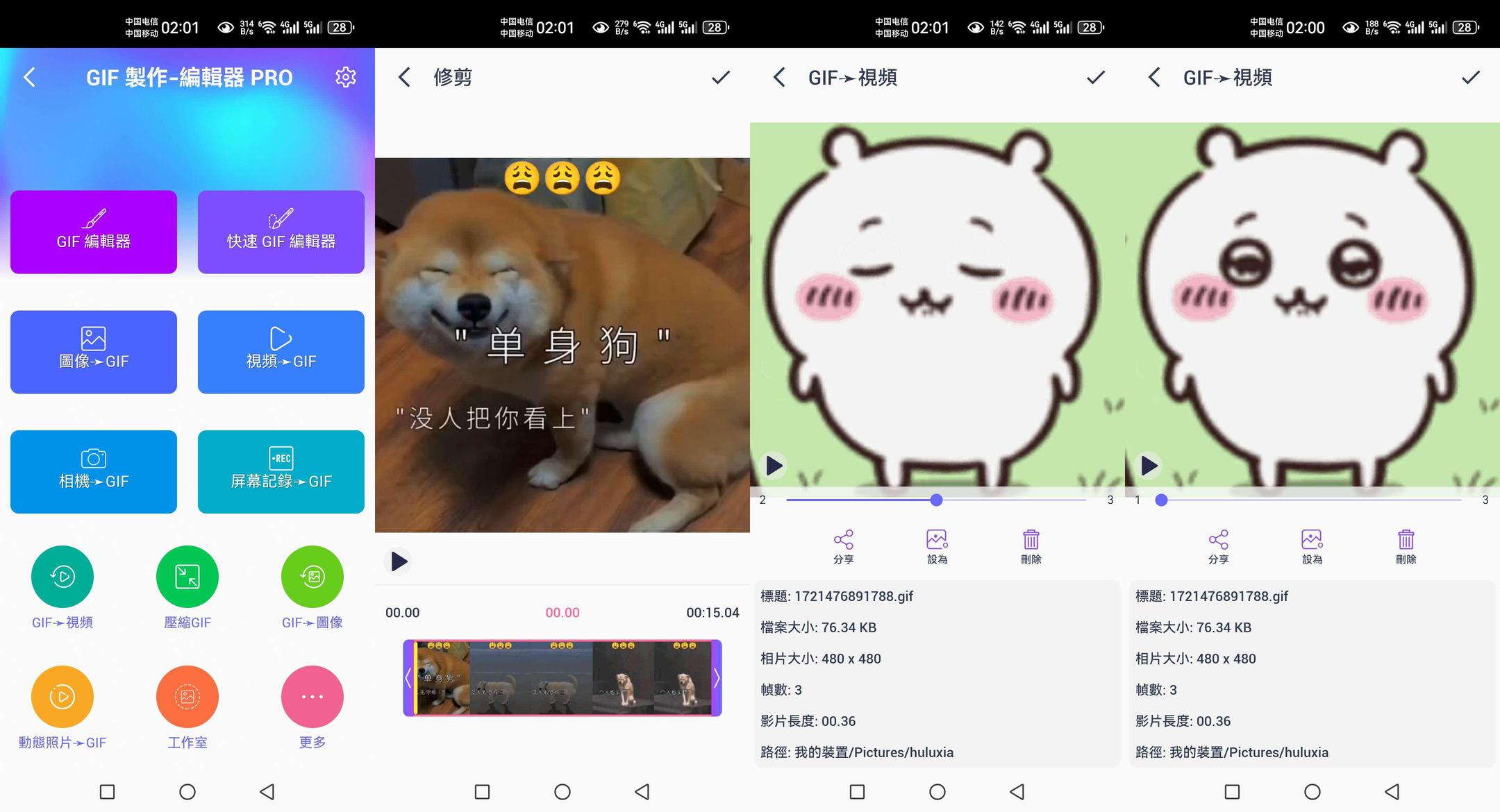1500x812 pixels.
Task: Show 更多 tools
Action: pos(312,697)
